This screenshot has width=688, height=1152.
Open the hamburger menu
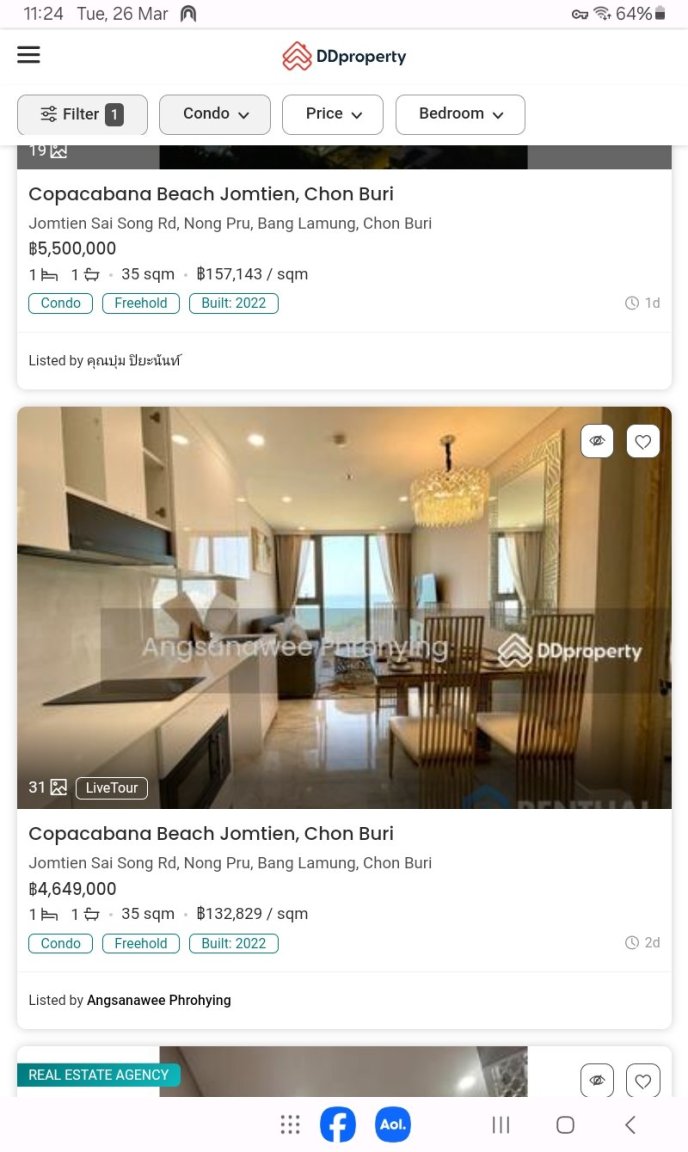point(28,55)
